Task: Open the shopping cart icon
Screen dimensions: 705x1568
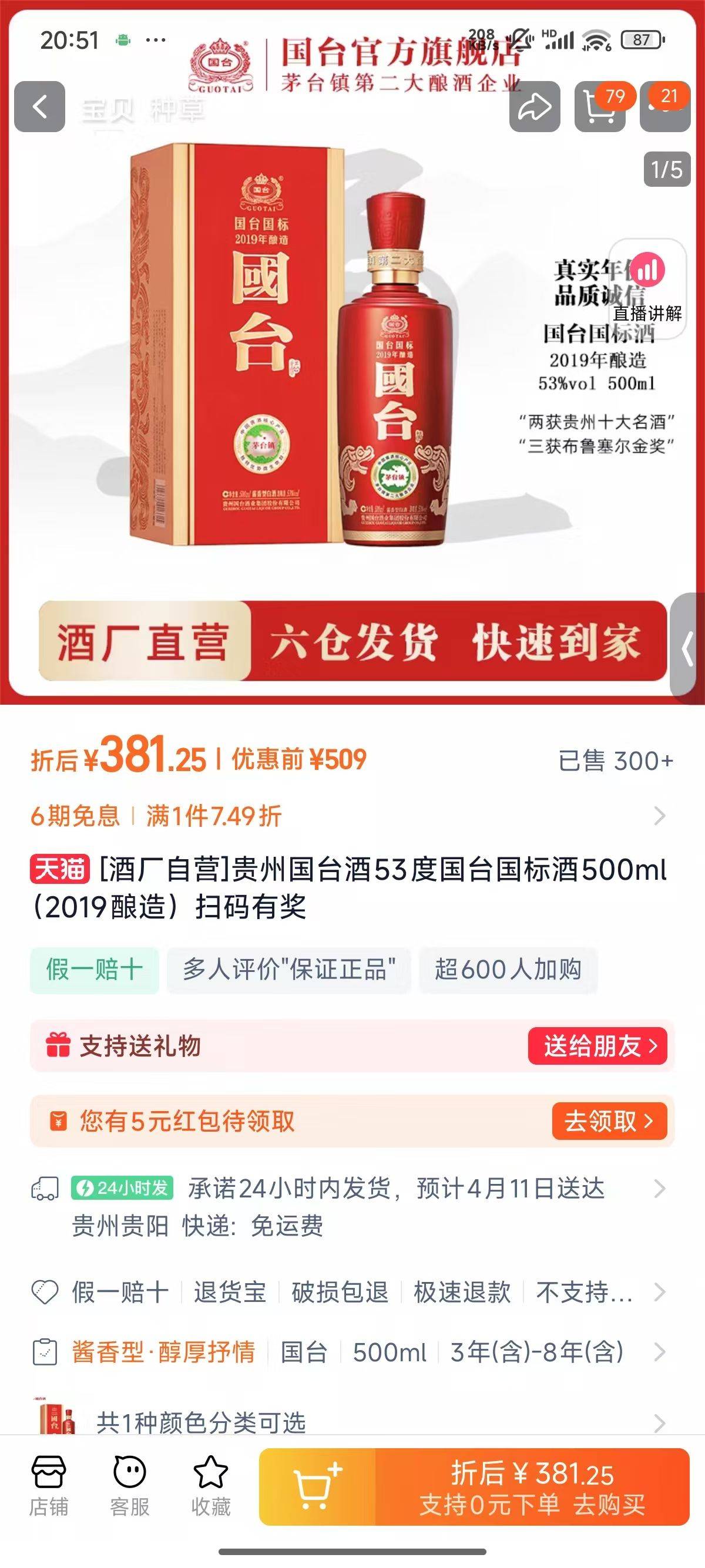Action: coord(600,107)
